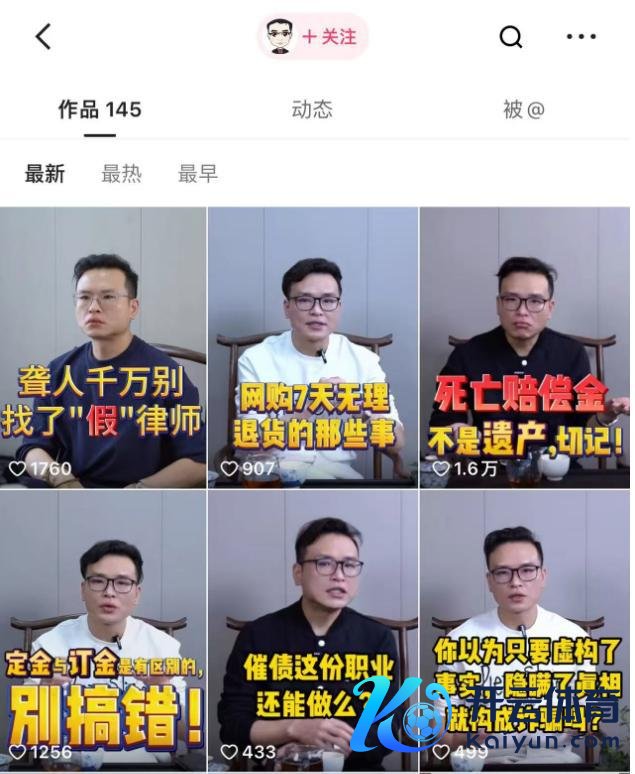This screenshot has height=774, width=635.
Task: Play the video about 虚构了事实 诈骗
Action: (x=526, y=630)
